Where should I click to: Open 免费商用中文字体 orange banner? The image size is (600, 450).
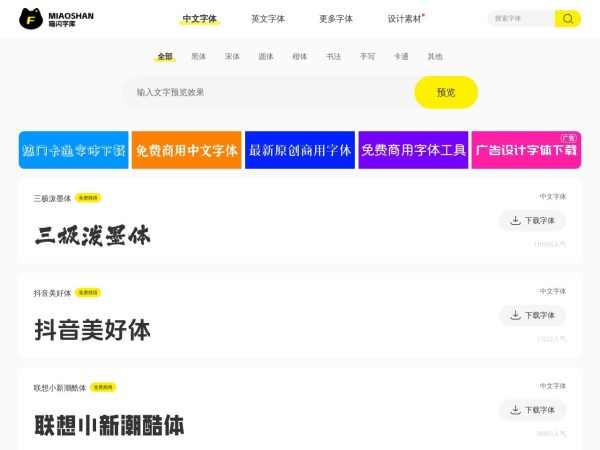186,150
